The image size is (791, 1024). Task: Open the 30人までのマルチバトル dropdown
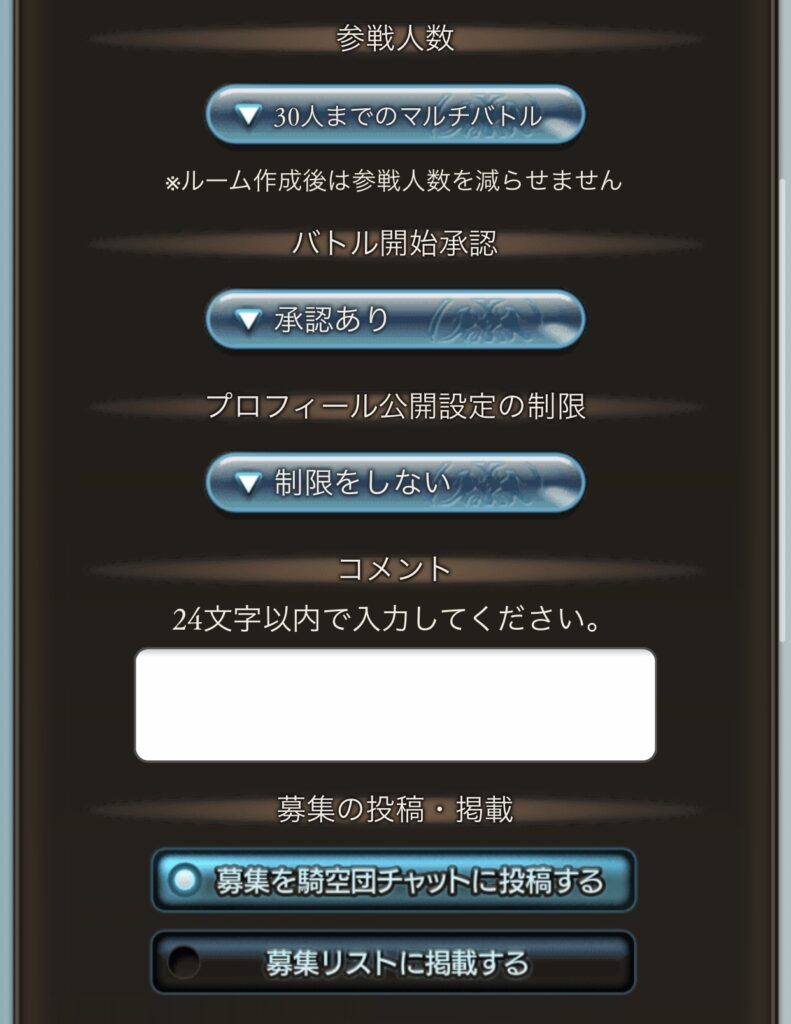pyautogui.click(x=395, y=116)
